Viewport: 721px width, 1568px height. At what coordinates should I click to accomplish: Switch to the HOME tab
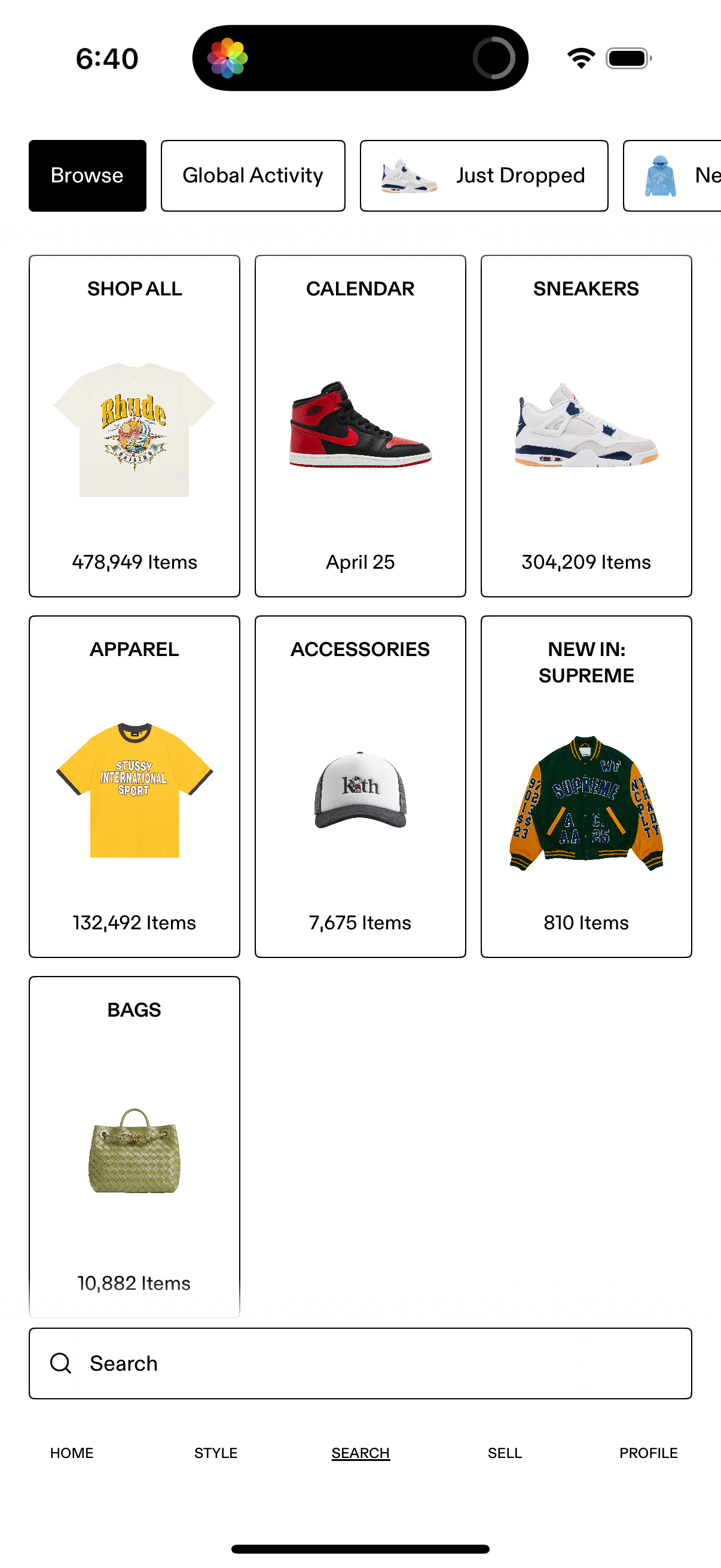click(72, 1453)
